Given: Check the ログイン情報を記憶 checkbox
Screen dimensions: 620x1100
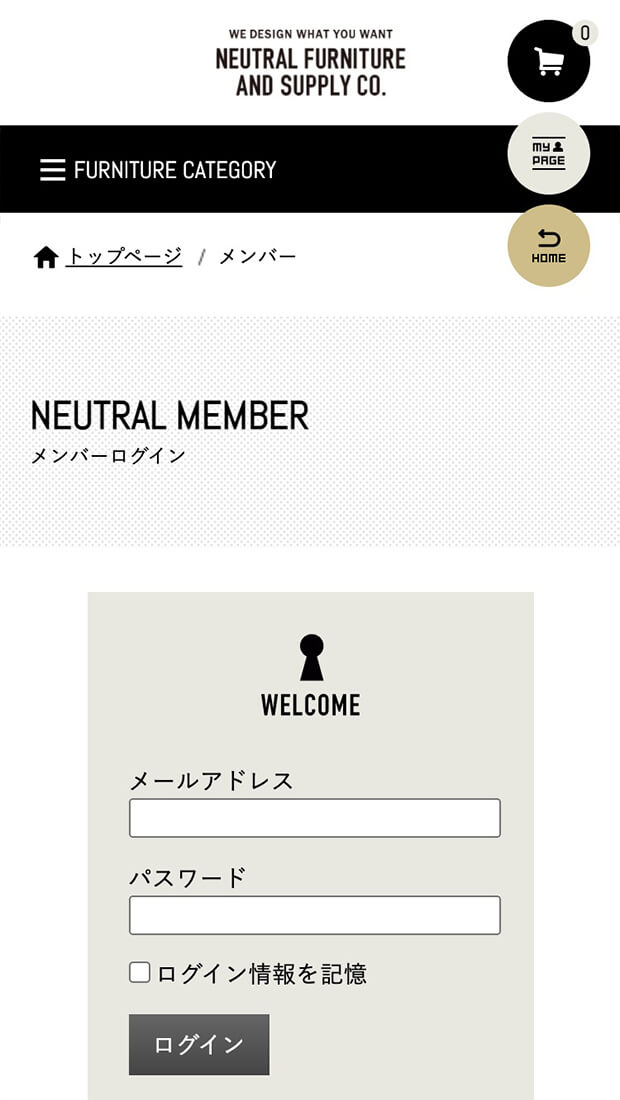Looking at the screenshot, I should pyautogui.click(x=140, y=972).
